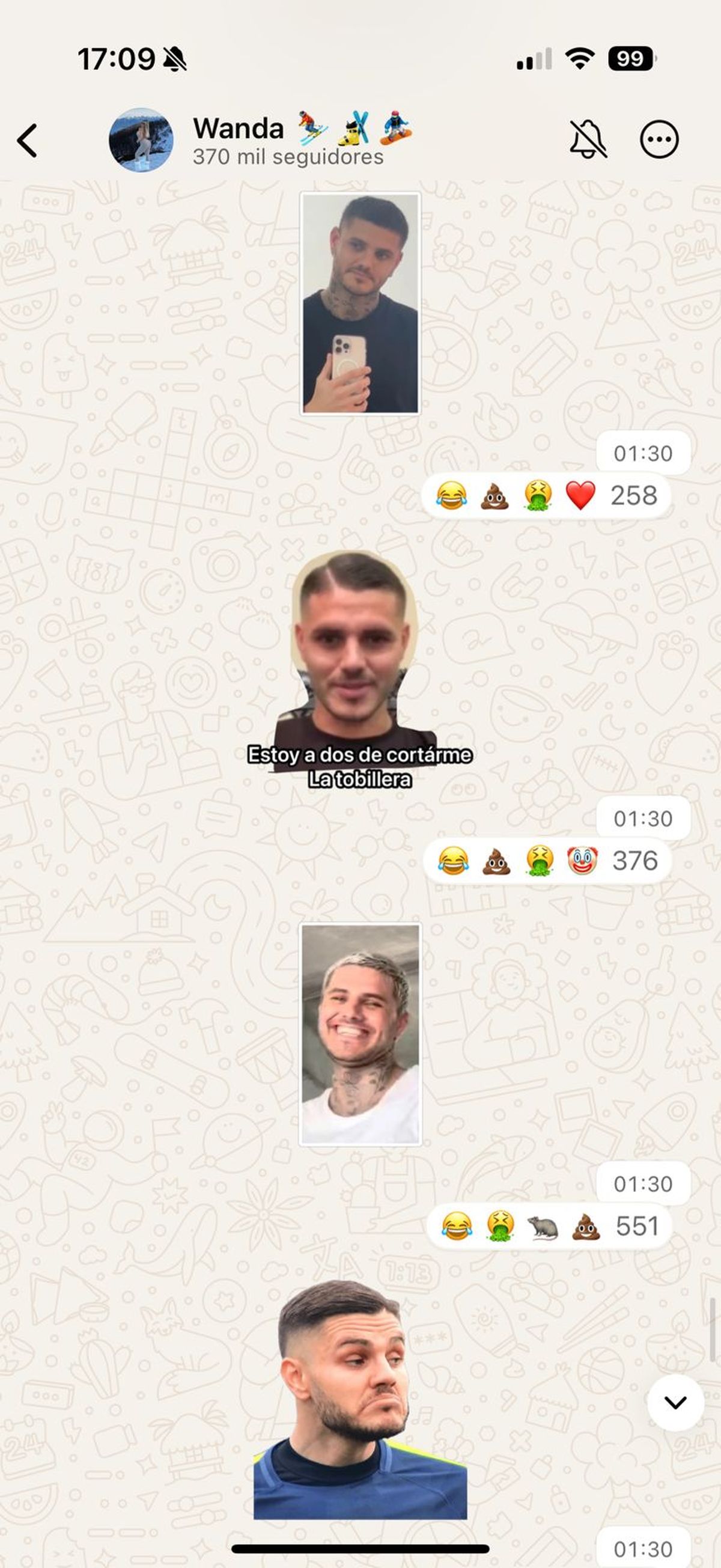View reactions with the 376 count
Image resolution: width=721 pixels, height=1568 pixels.
(x=547, y=861)
